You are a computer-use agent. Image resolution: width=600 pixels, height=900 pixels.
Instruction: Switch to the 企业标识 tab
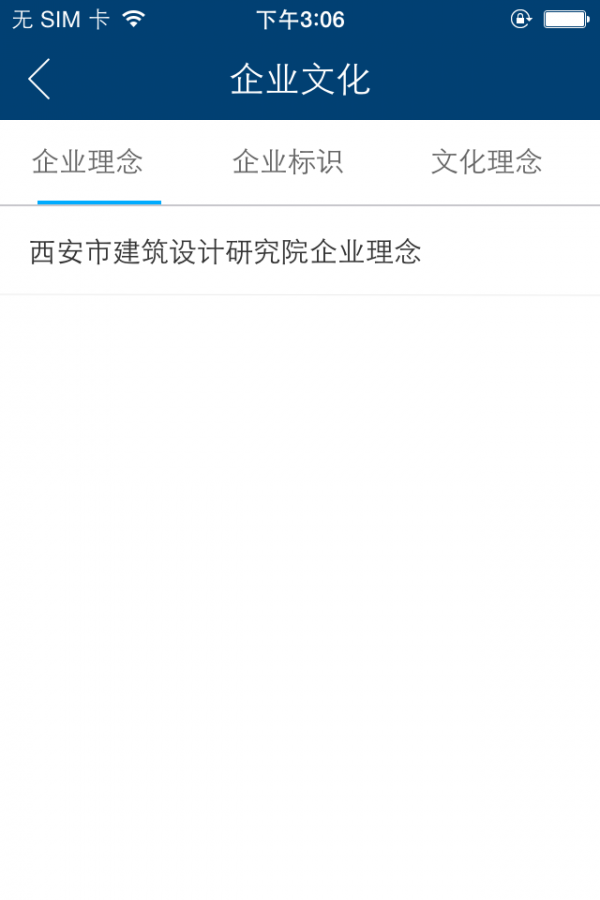(288, 162)
